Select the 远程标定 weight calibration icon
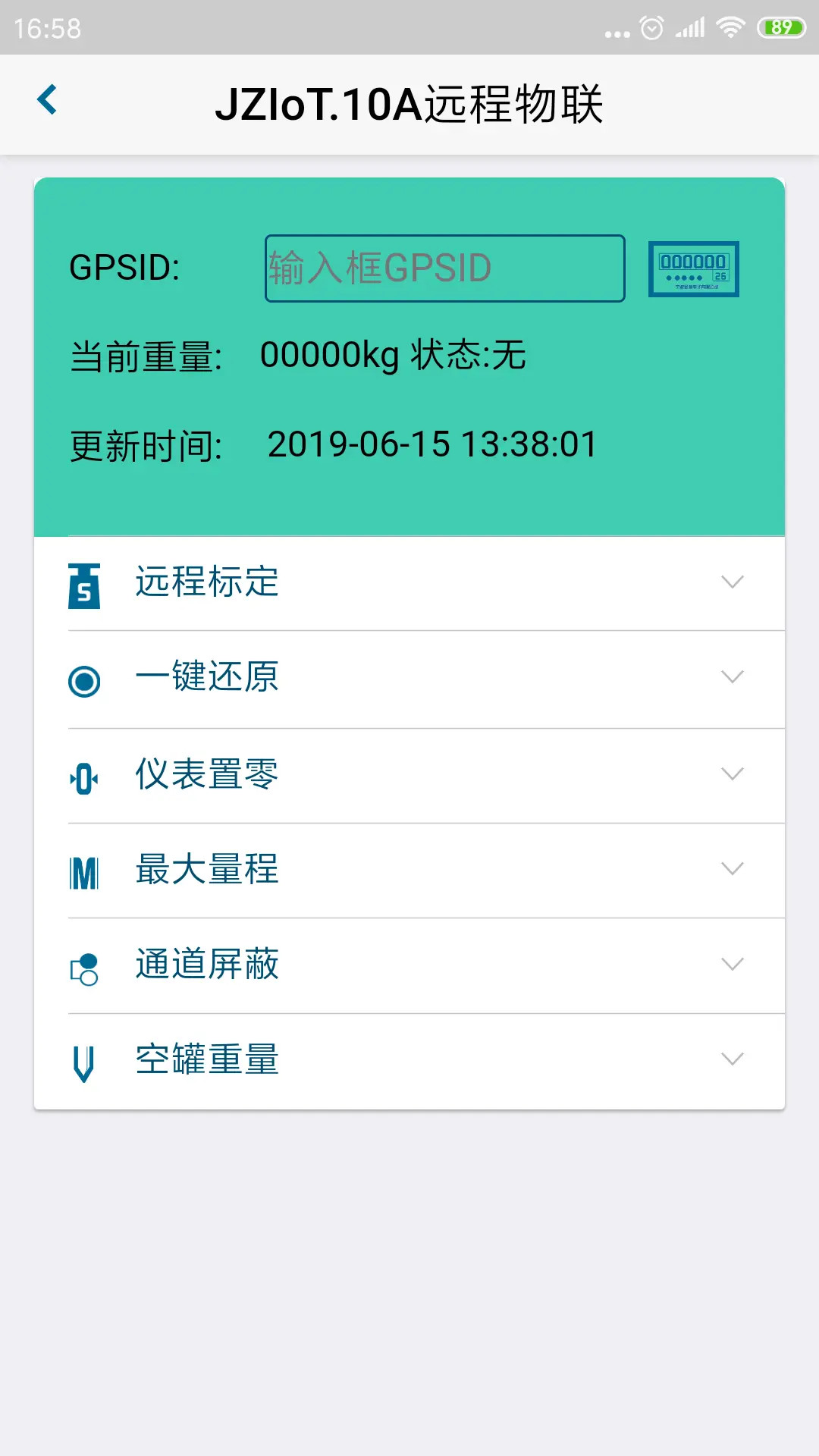 (83, 582)
